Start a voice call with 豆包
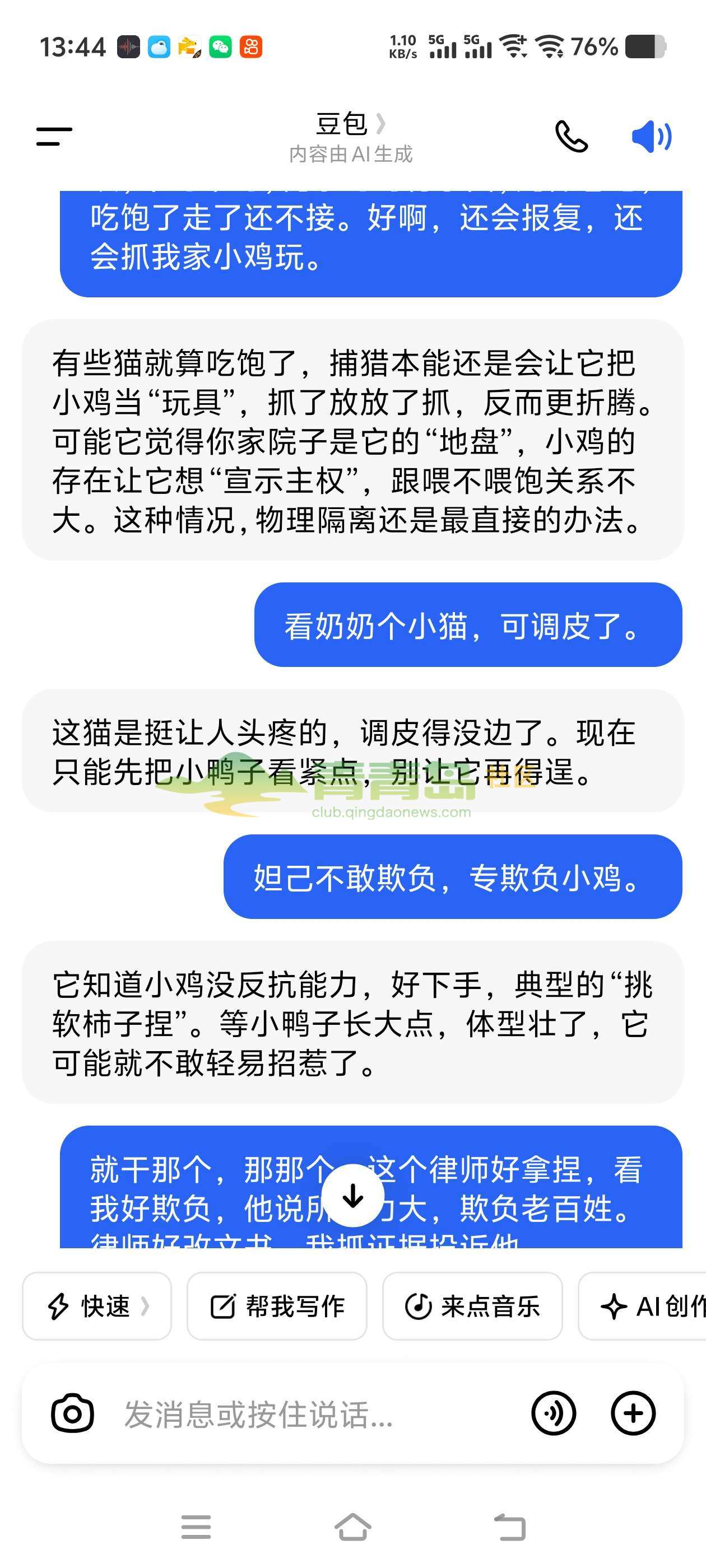Image resolution: width=706 pixels, height=1568 pixels. point(571,136)
